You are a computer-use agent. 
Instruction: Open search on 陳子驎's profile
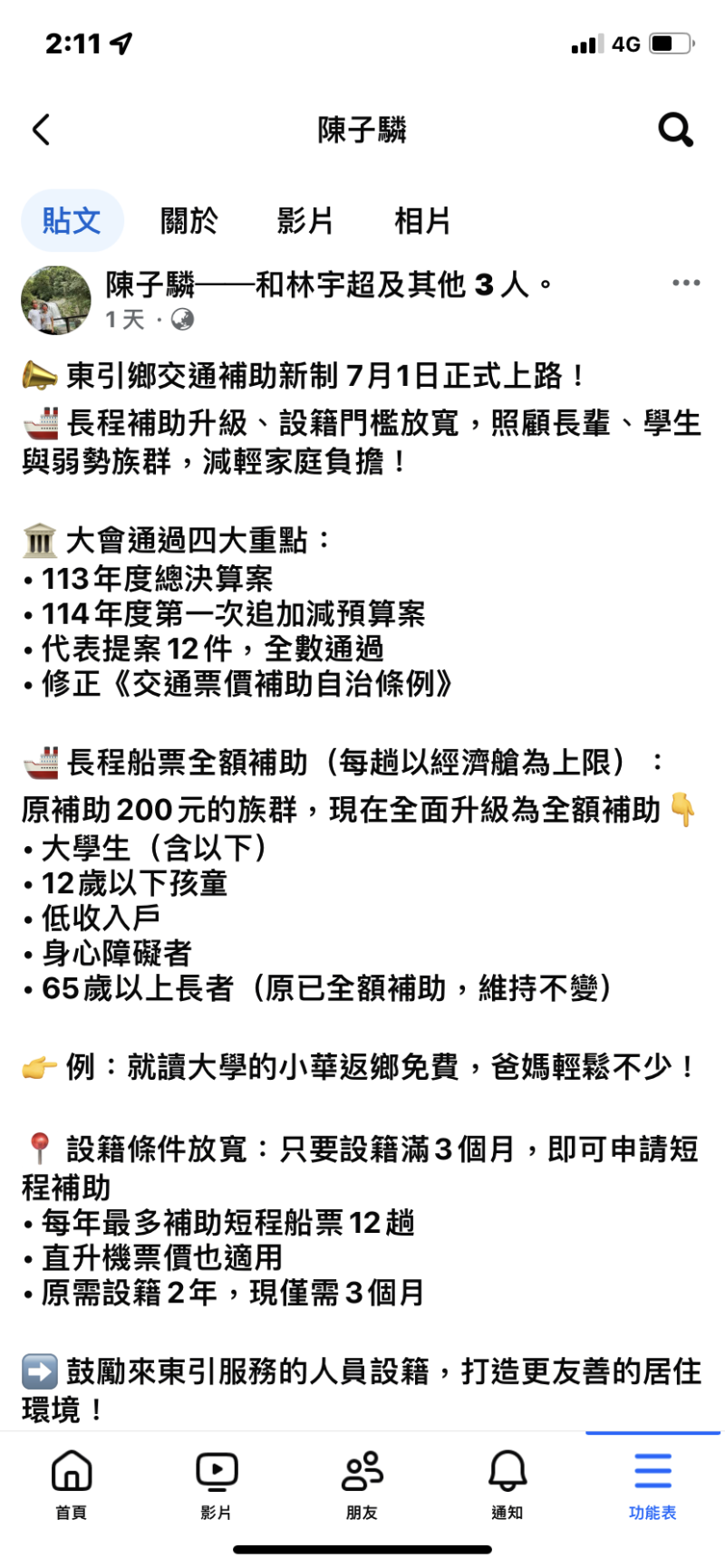[x=675, y=130]
